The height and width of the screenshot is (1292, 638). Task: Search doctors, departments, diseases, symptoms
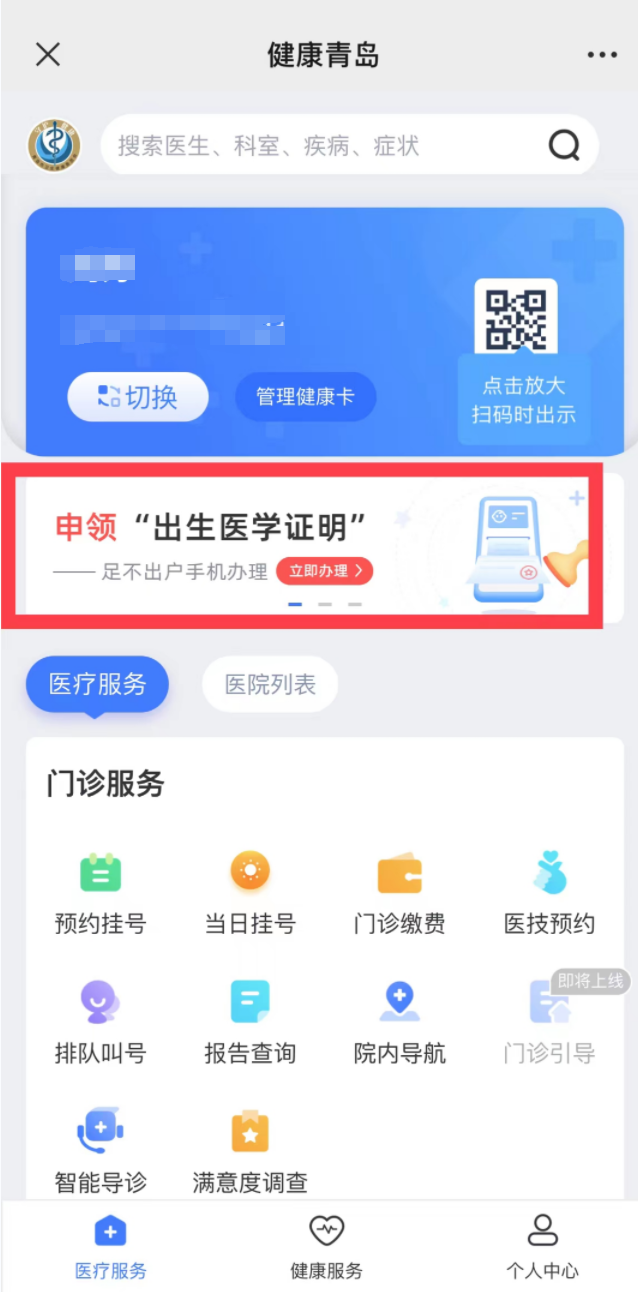[x=330, y=146]
